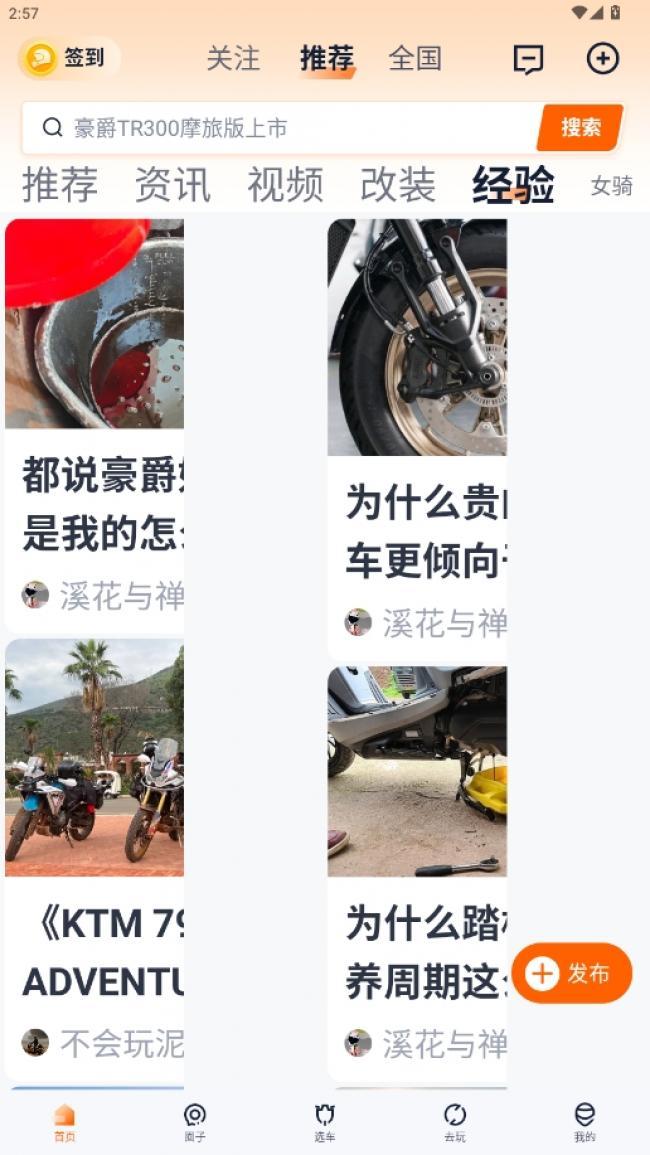
Task: Open the KTM 79 ADVENTURE post
Action: (x=95, y=950)
